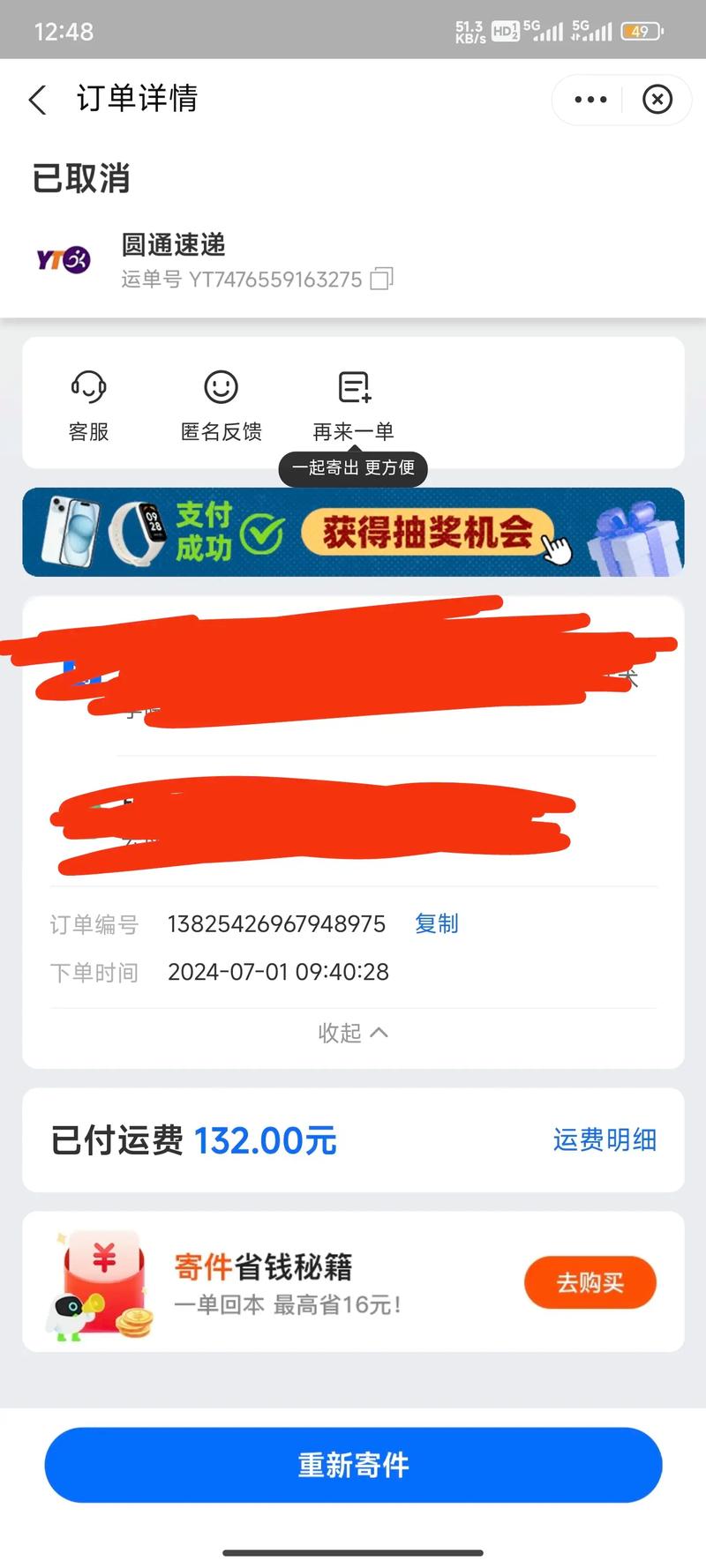Image resolution: width=706 pixels, height=1568 pixels.
Task: Go back from order details
Action: pyautogui.click(x=37, y=100)
